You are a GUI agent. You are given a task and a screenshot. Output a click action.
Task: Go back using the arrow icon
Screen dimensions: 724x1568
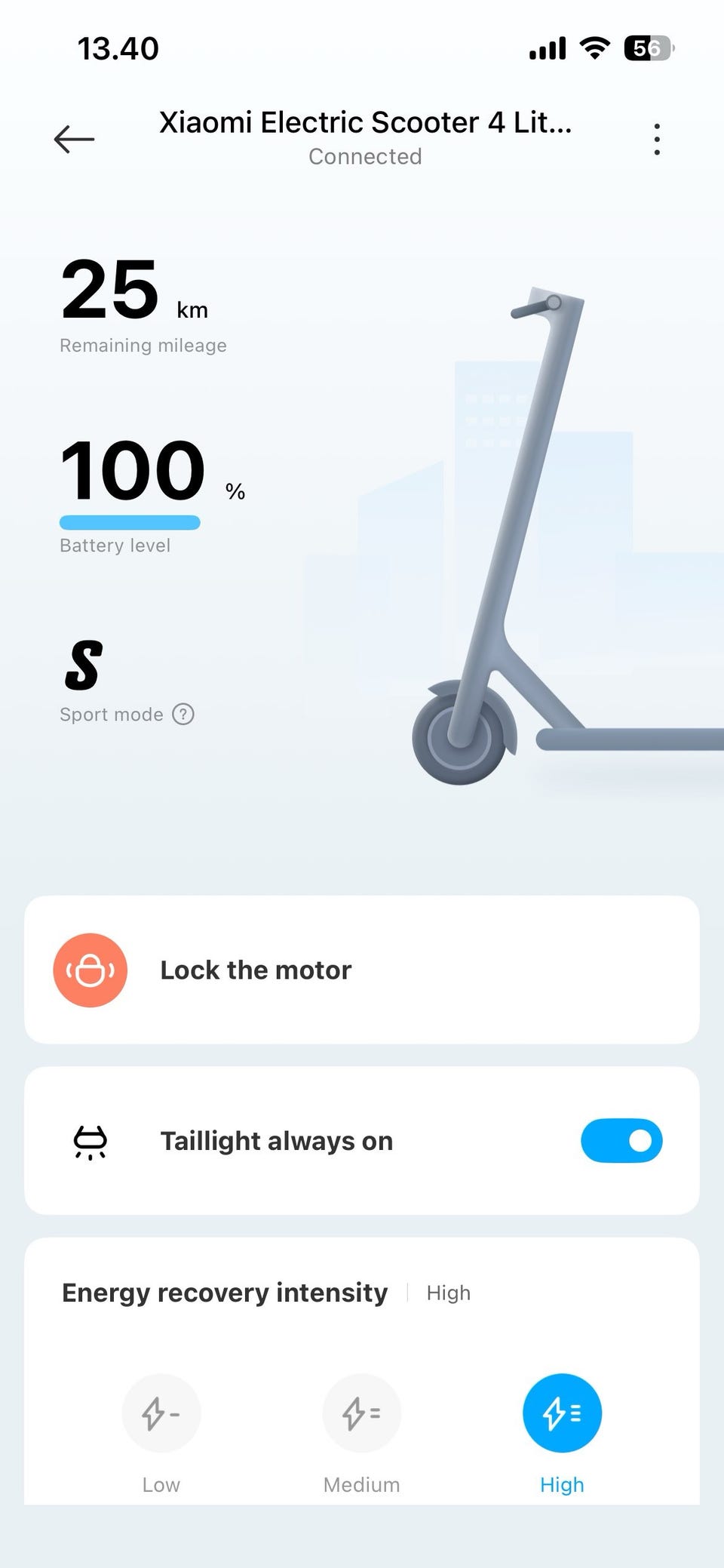point(74,140)
